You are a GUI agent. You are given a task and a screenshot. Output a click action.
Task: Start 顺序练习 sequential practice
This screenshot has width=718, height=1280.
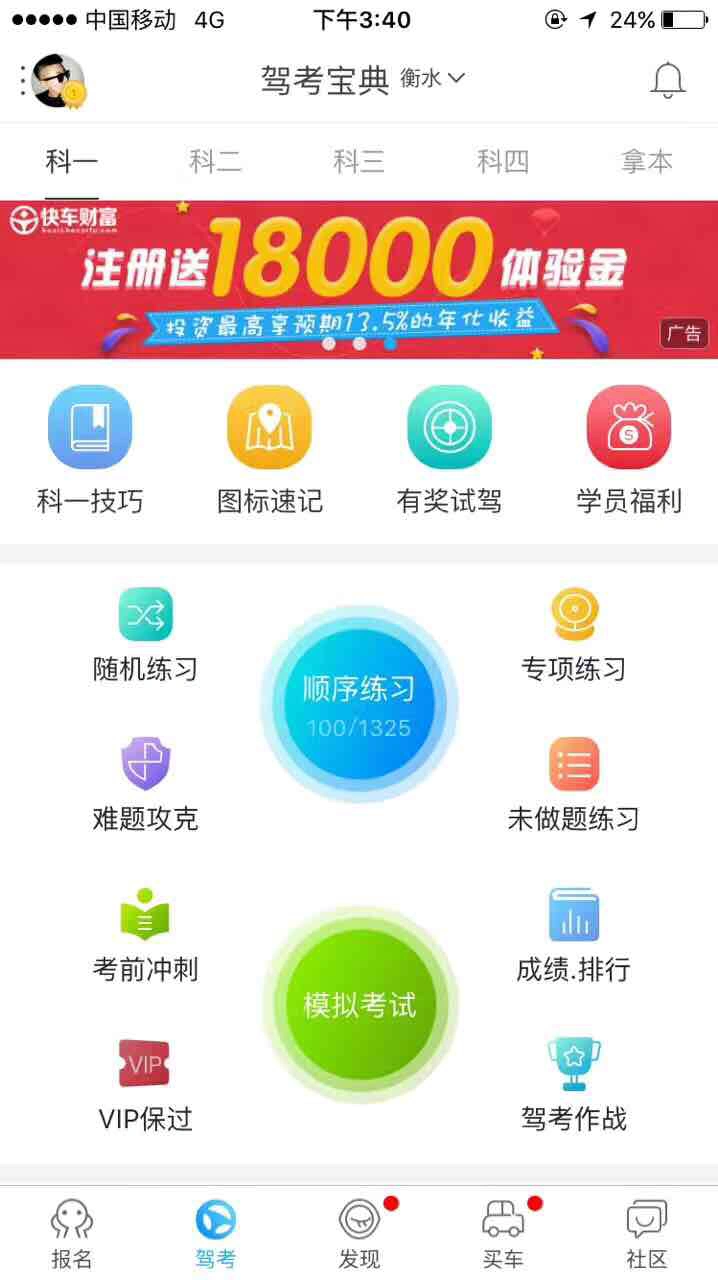pos(359,704)
